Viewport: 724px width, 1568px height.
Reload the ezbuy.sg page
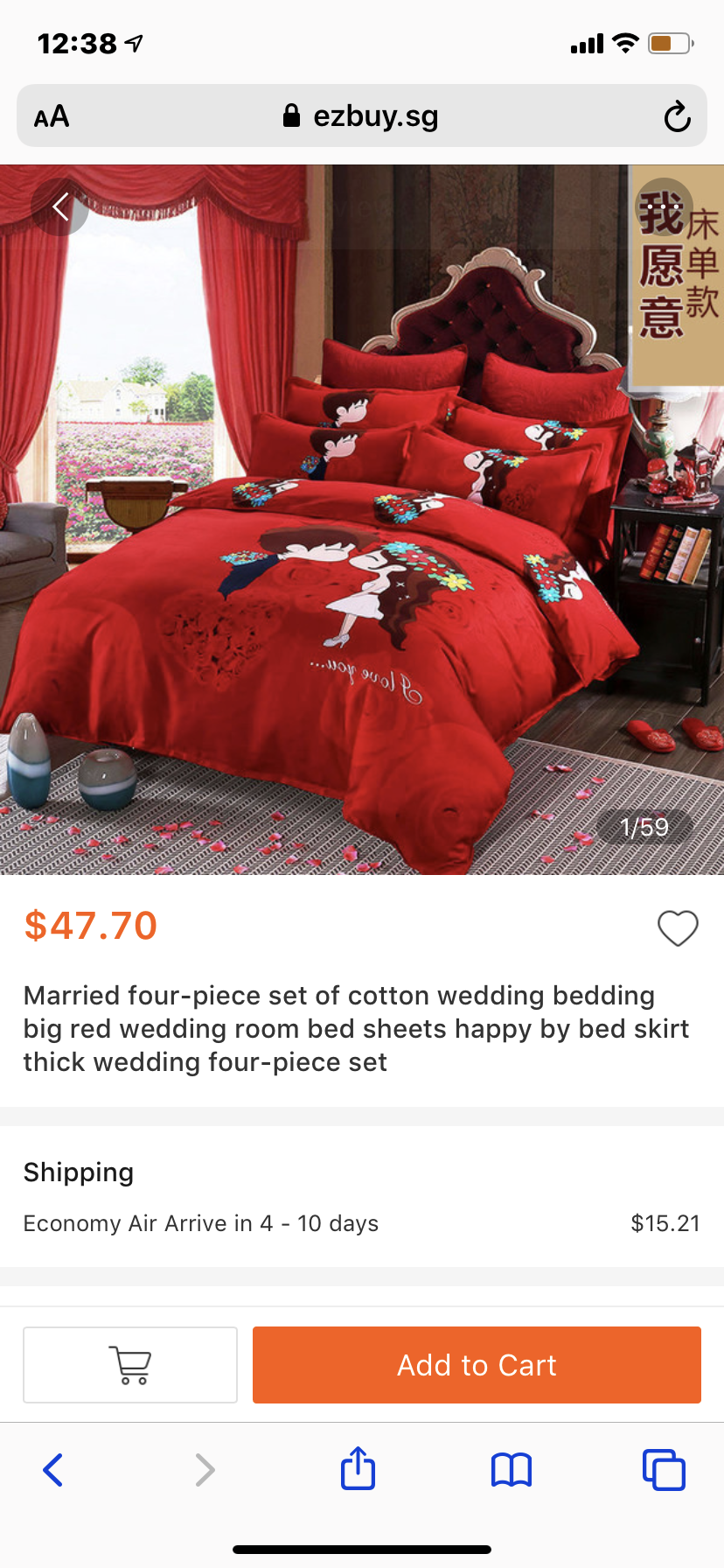coord(677,116)
